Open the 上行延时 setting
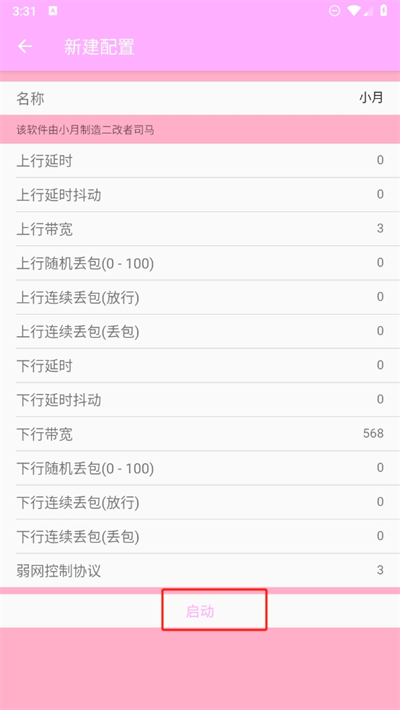The width and height of the screenshot is (400, 710). 200,161
